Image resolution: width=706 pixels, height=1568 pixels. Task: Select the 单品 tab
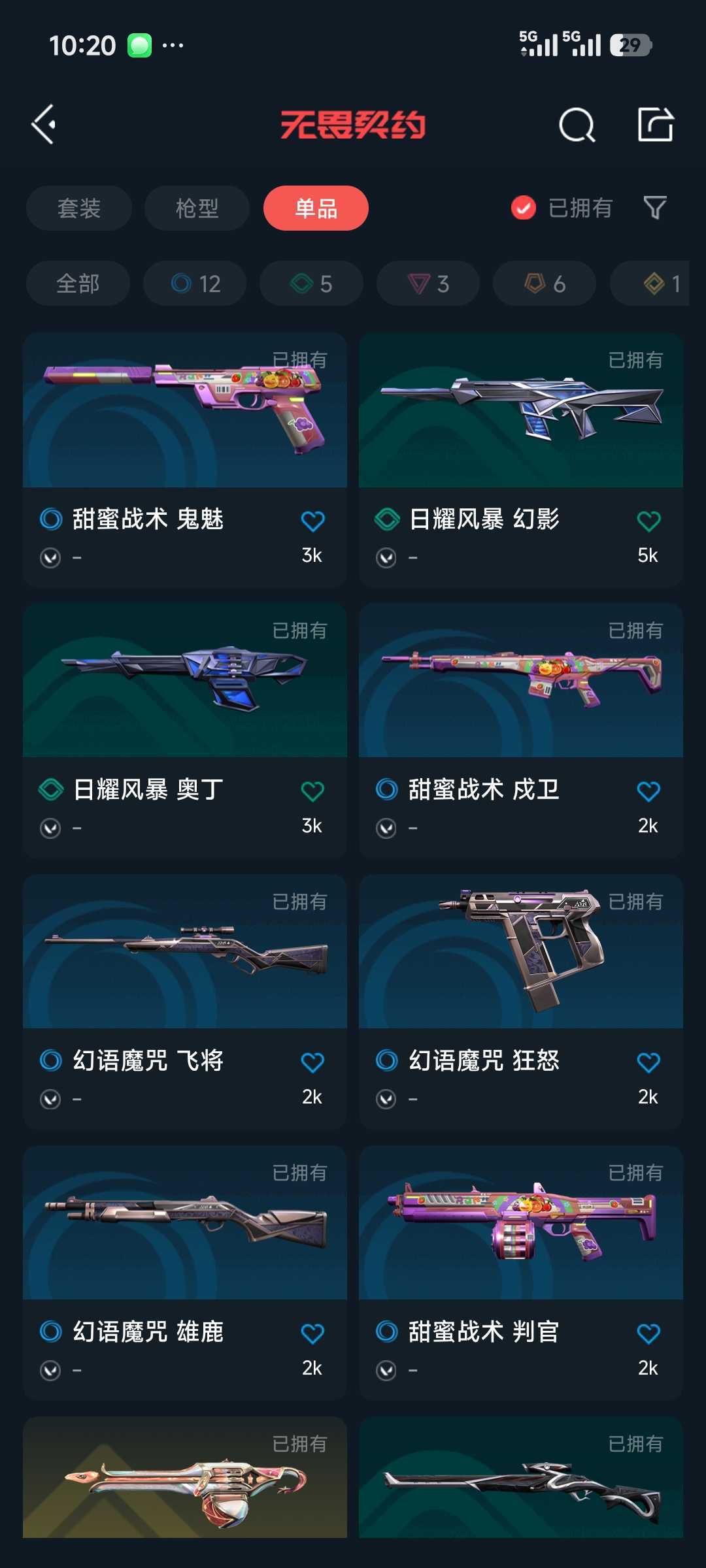point(316,208)
